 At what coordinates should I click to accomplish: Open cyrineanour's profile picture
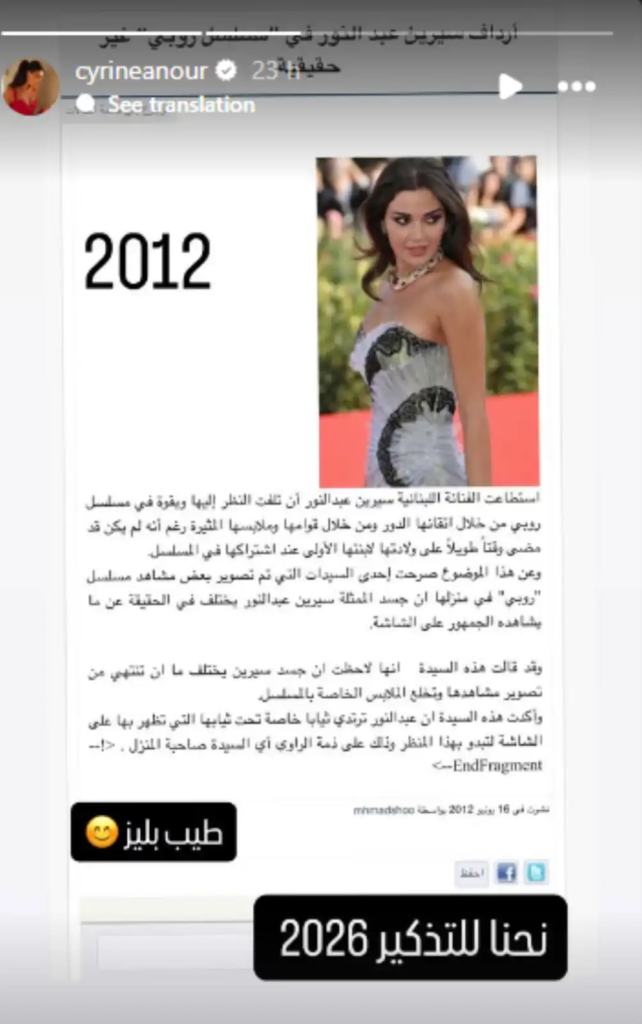pyautogui.click(x=30, y=86)
